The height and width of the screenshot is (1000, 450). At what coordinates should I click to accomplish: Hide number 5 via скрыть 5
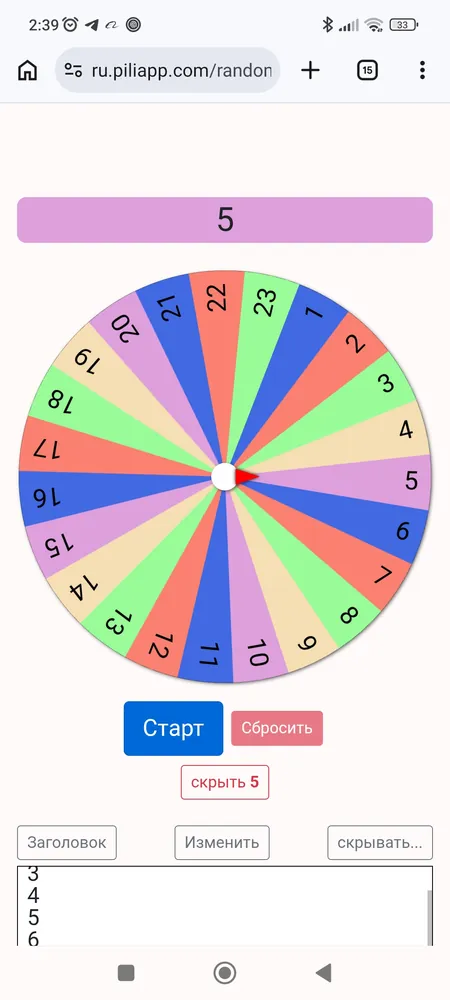click(x=225, y=782)
